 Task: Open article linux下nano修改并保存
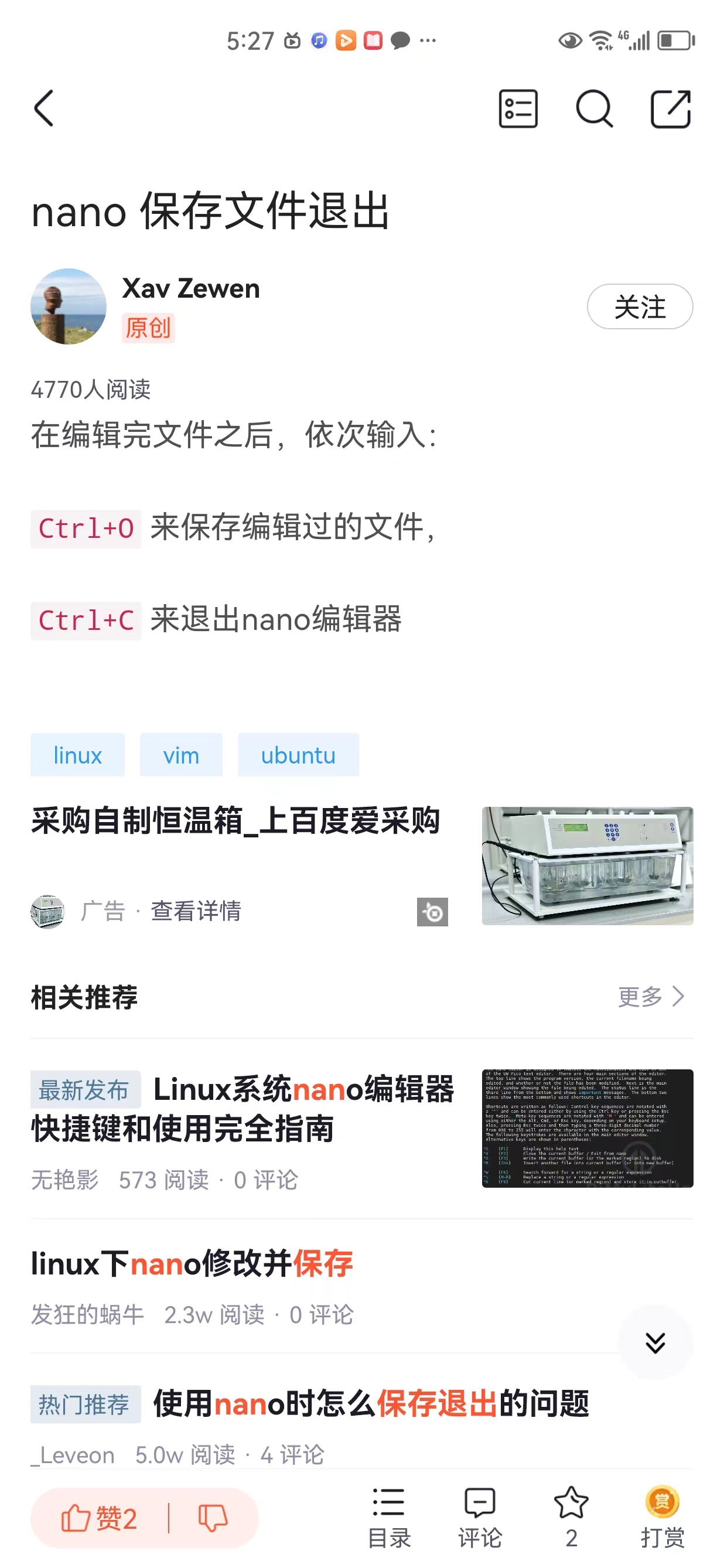pos(192,1264)
